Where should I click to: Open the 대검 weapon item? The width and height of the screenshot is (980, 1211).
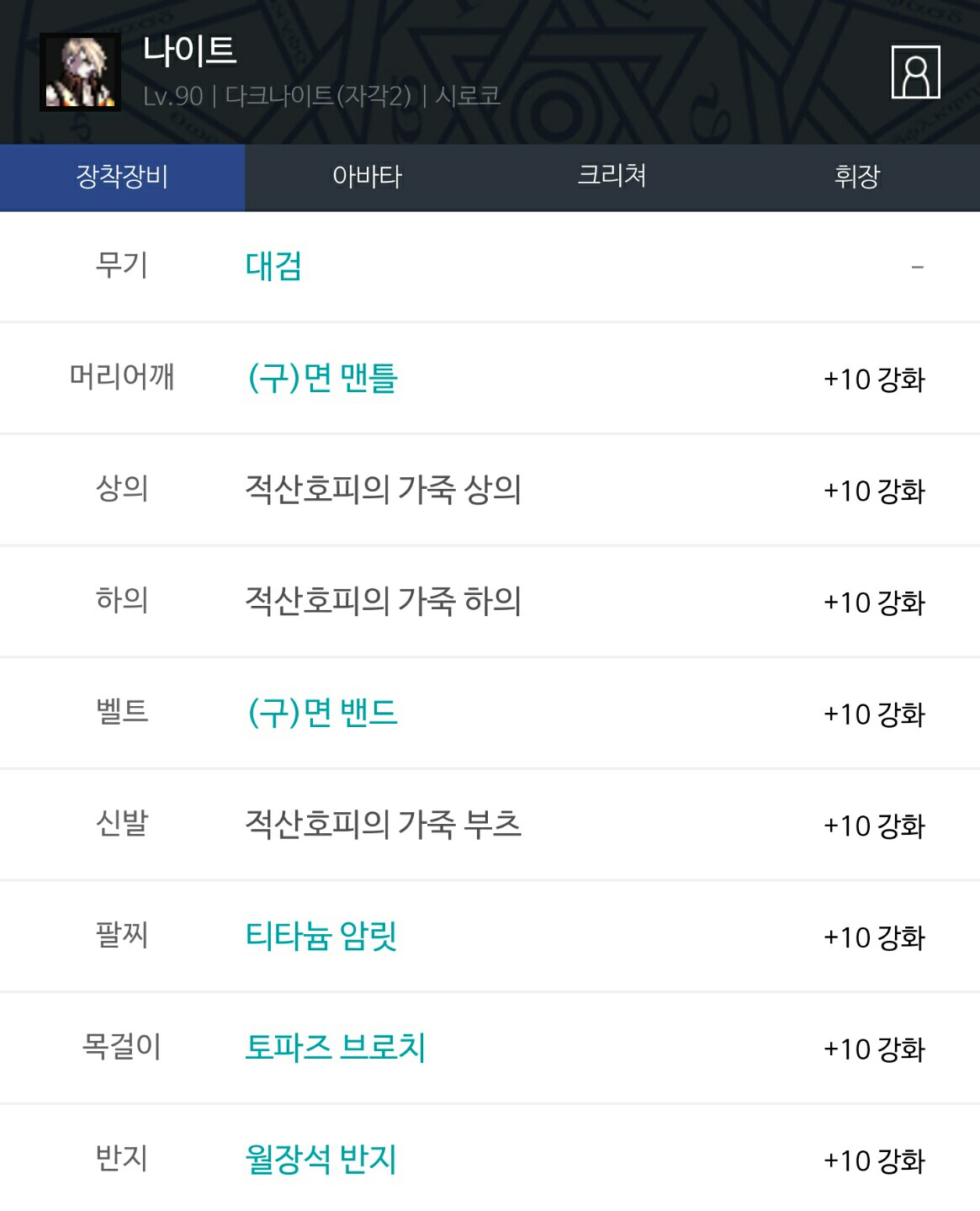coord(273,266)
